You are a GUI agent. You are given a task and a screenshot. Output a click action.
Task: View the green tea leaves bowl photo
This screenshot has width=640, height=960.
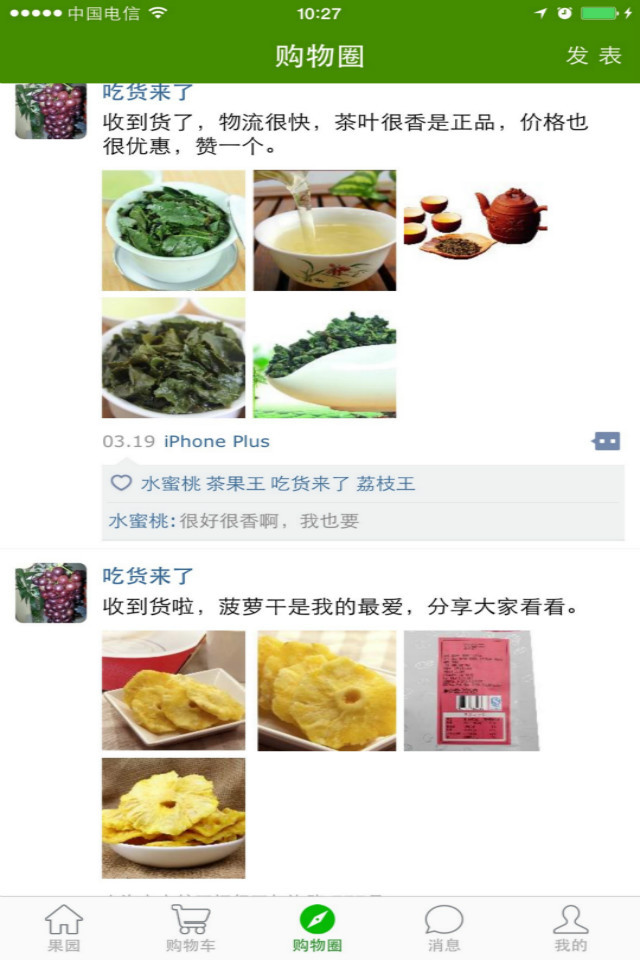pyautogui.click(x=173, y=230)
